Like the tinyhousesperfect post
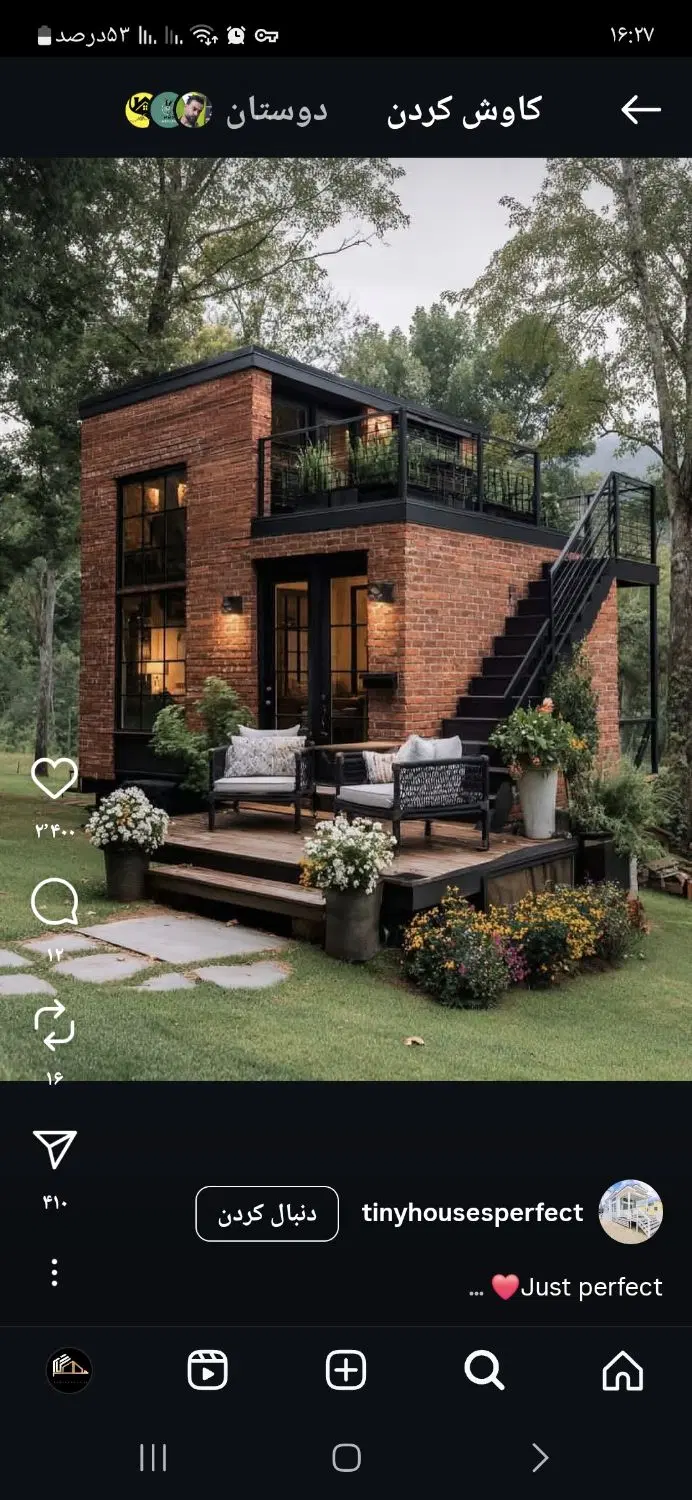The height and width of the screenshot is (1500, 692). (54, 778)
